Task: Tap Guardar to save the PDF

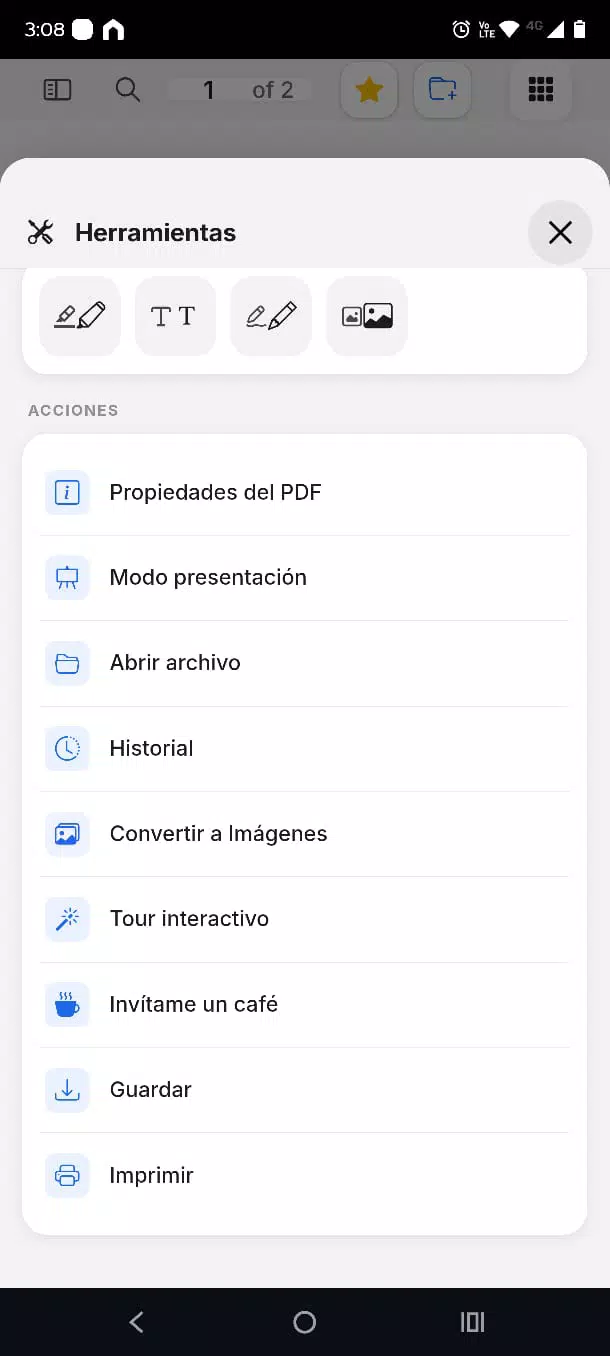Action: (305, 1090)
